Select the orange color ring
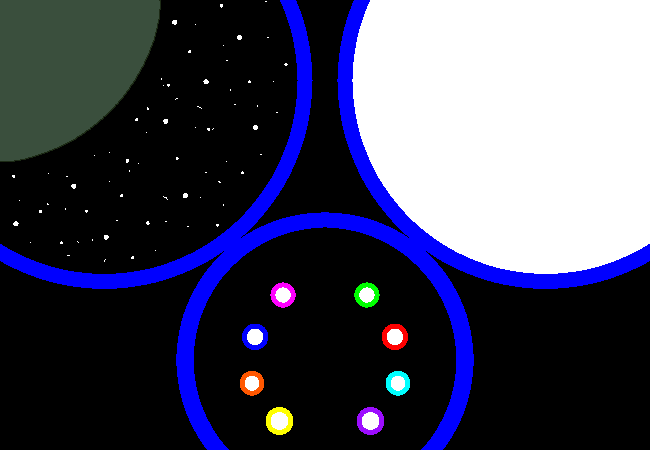650x450 pixels. coord(252,383)
